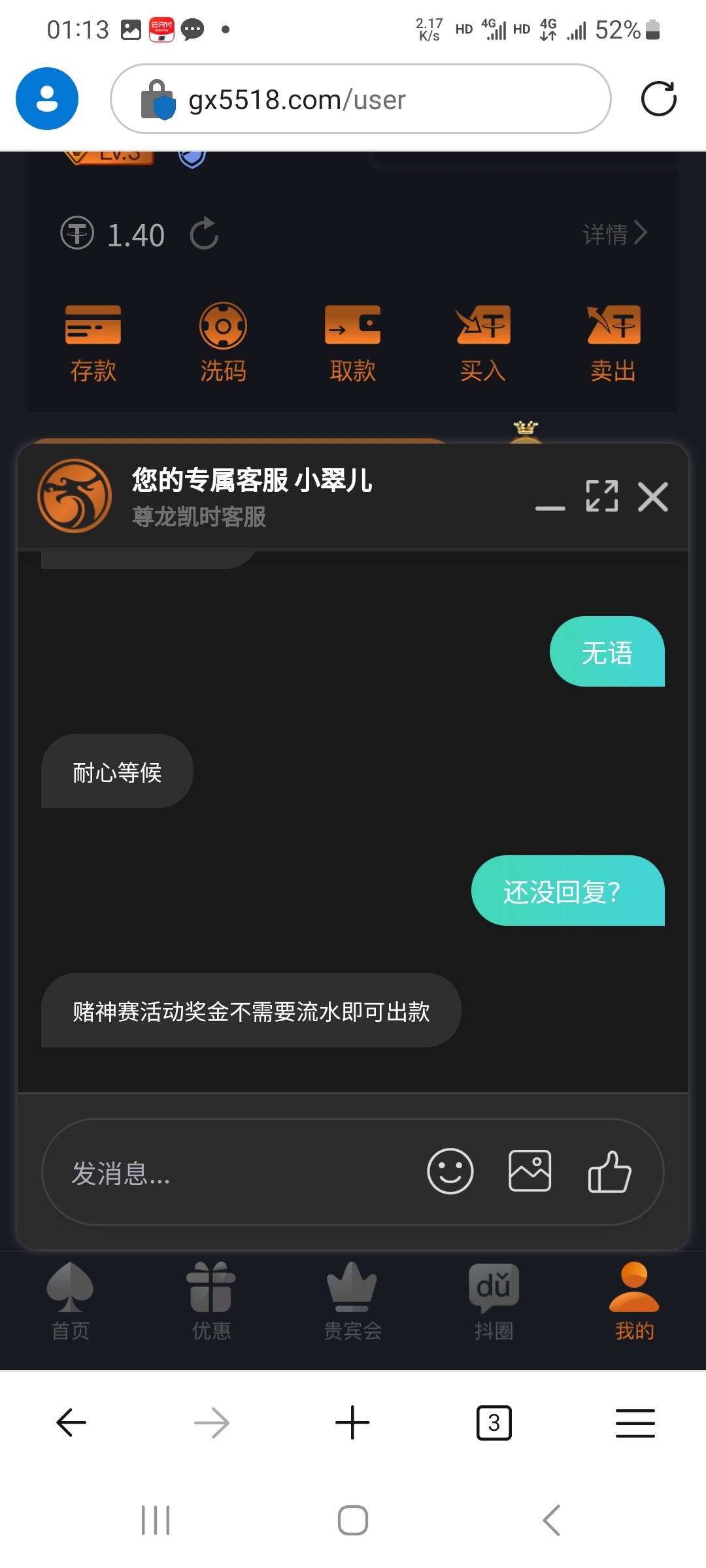
Task: Open the 取款 withdrawal option
Action: point(353,342)
